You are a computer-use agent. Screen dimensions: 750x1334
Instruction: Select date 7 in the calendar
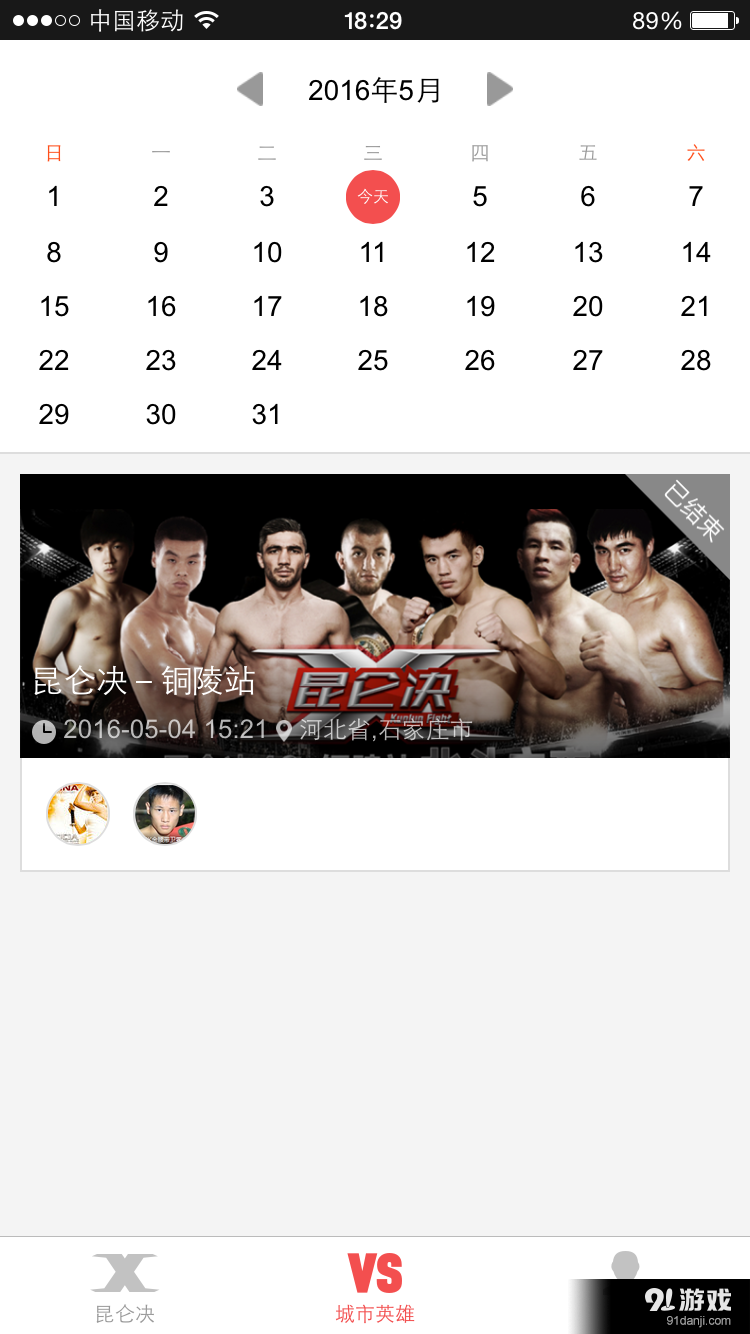point(695,197)
